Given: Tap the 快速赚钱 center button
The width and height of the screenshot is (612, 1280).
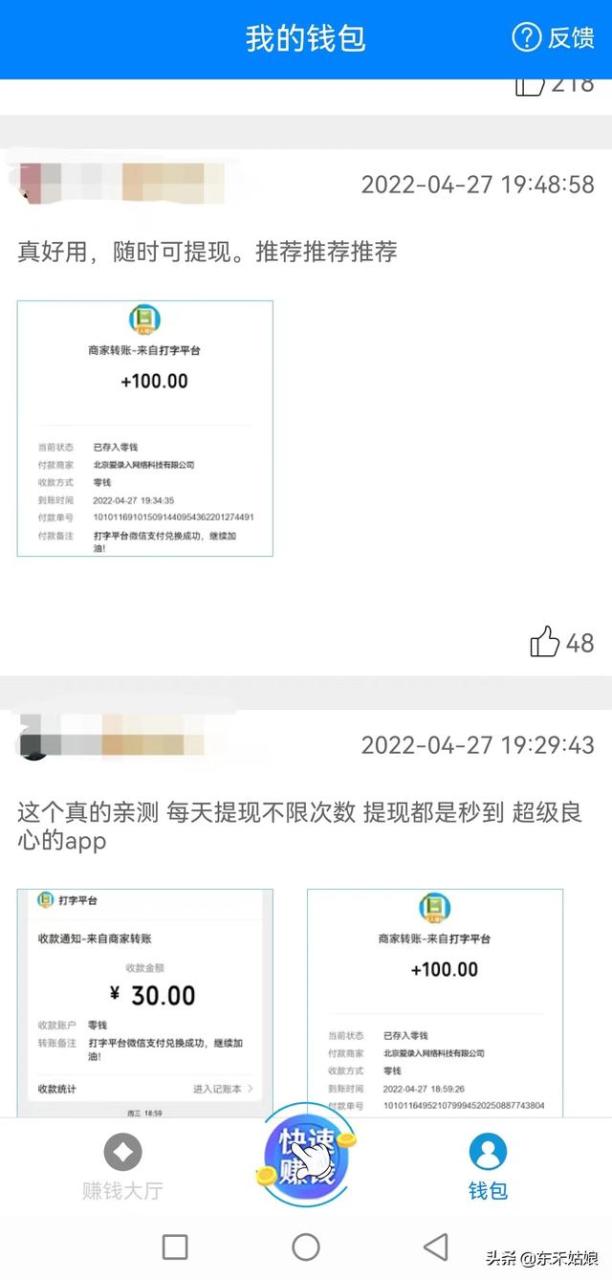Looking at the screenshot, I should 305,1160.
